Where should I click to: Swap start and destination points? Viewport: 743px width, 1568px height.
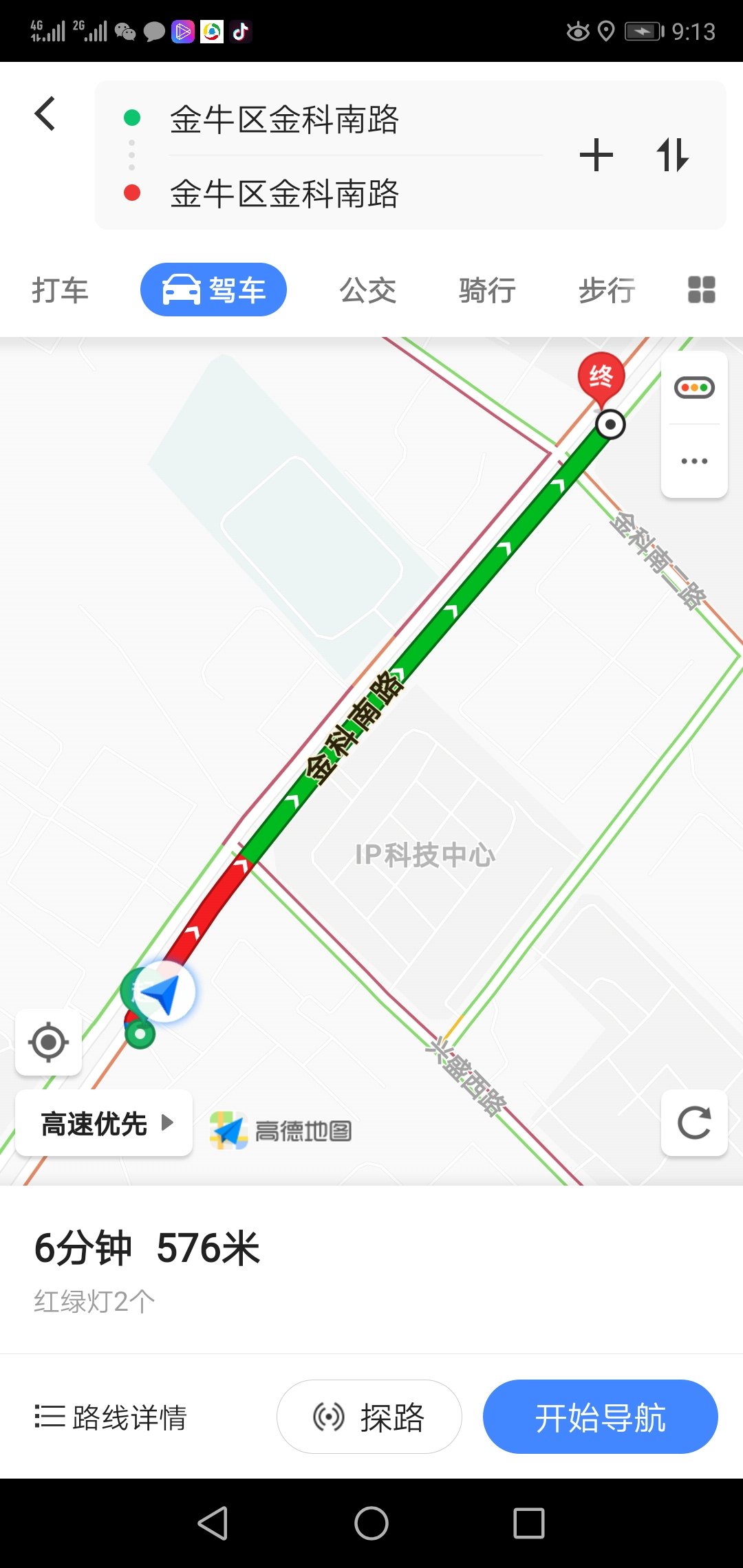pos(672,155)
